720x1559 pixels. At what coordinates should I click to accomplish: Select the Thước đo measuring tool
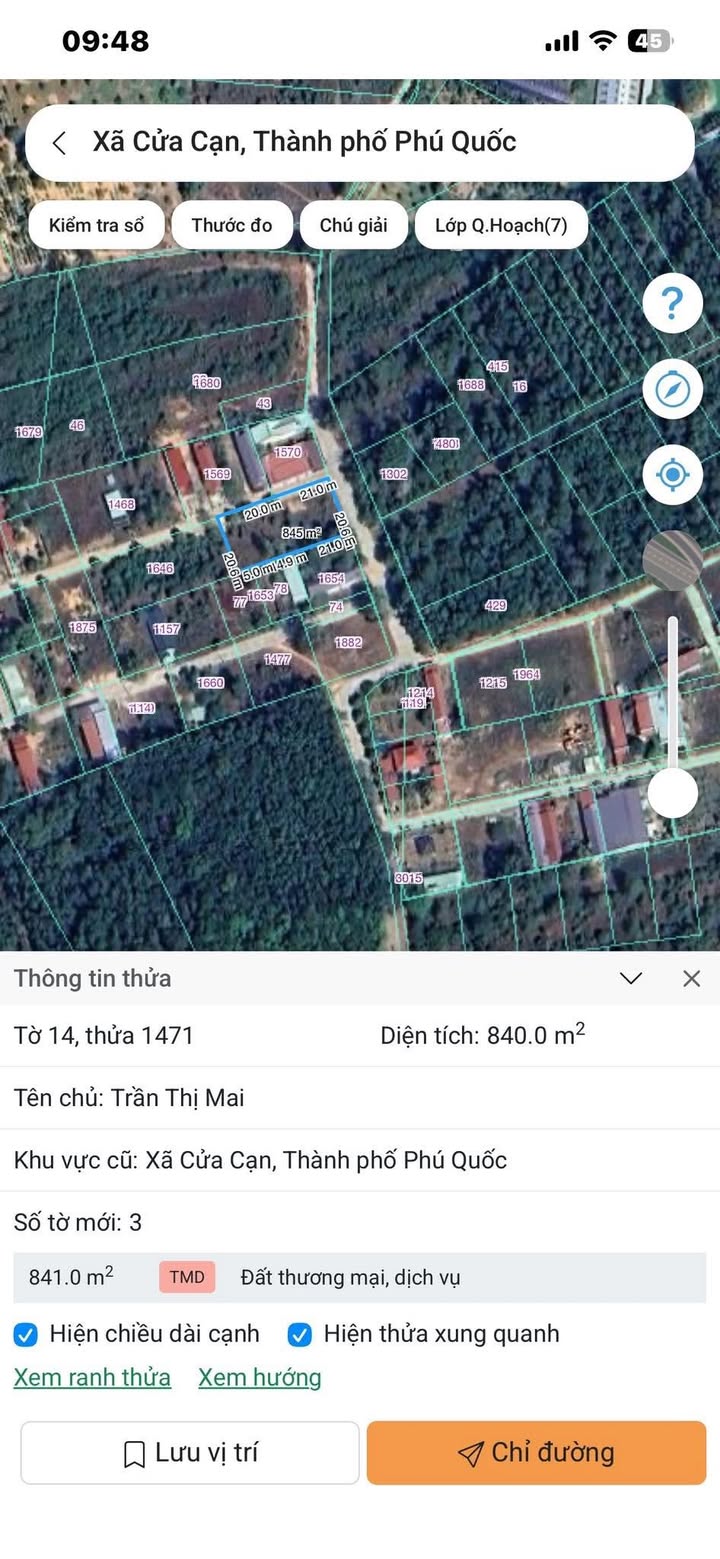click(x=232, y=225)
